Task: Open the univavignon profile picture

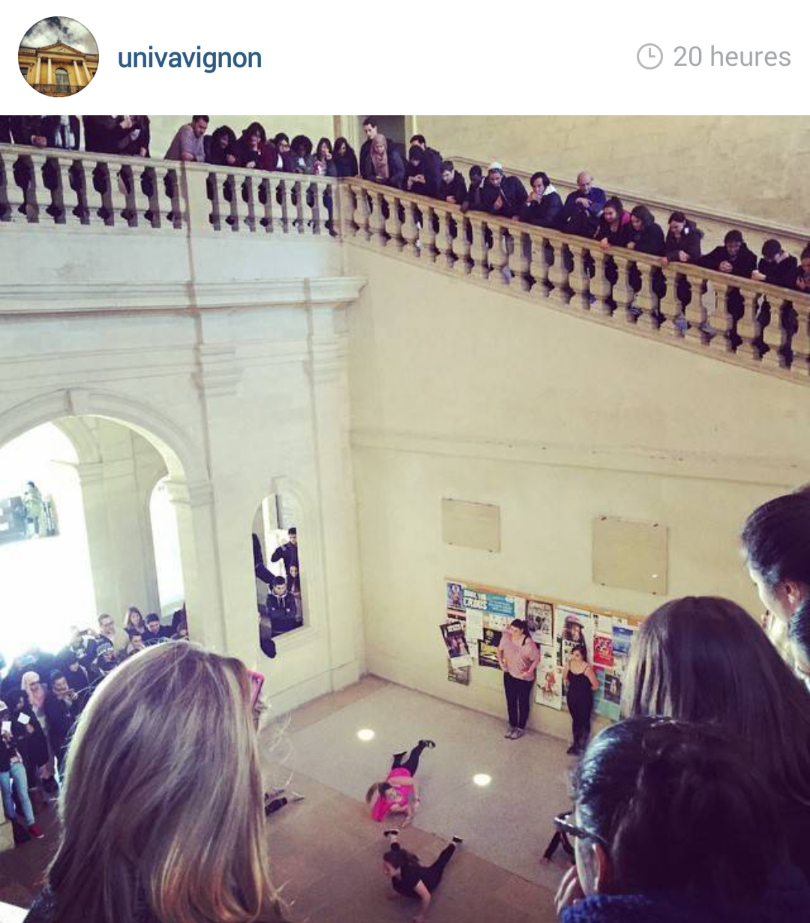Action: (58, 57)
